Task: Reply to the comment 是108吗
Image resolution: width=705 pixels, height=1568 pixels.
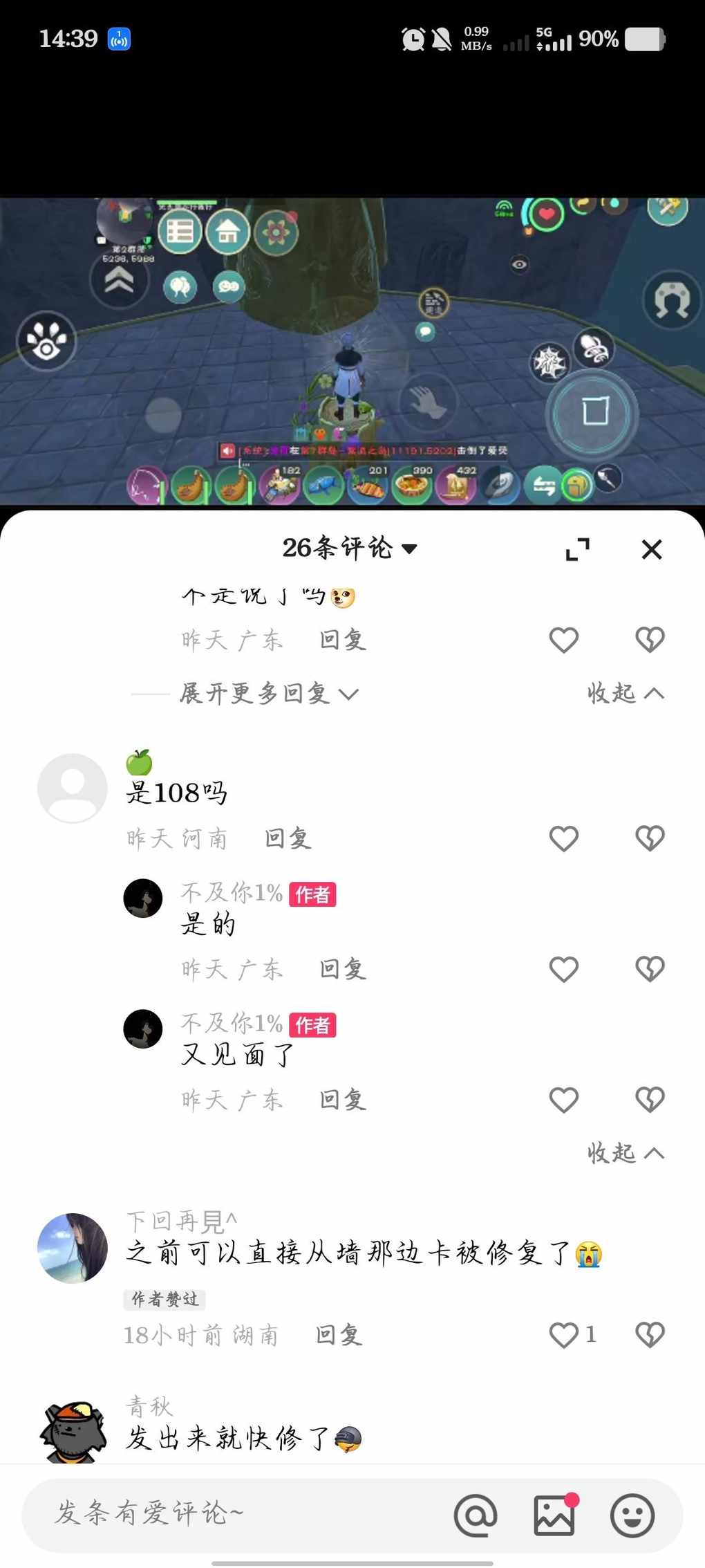Action: pos(288,839)
